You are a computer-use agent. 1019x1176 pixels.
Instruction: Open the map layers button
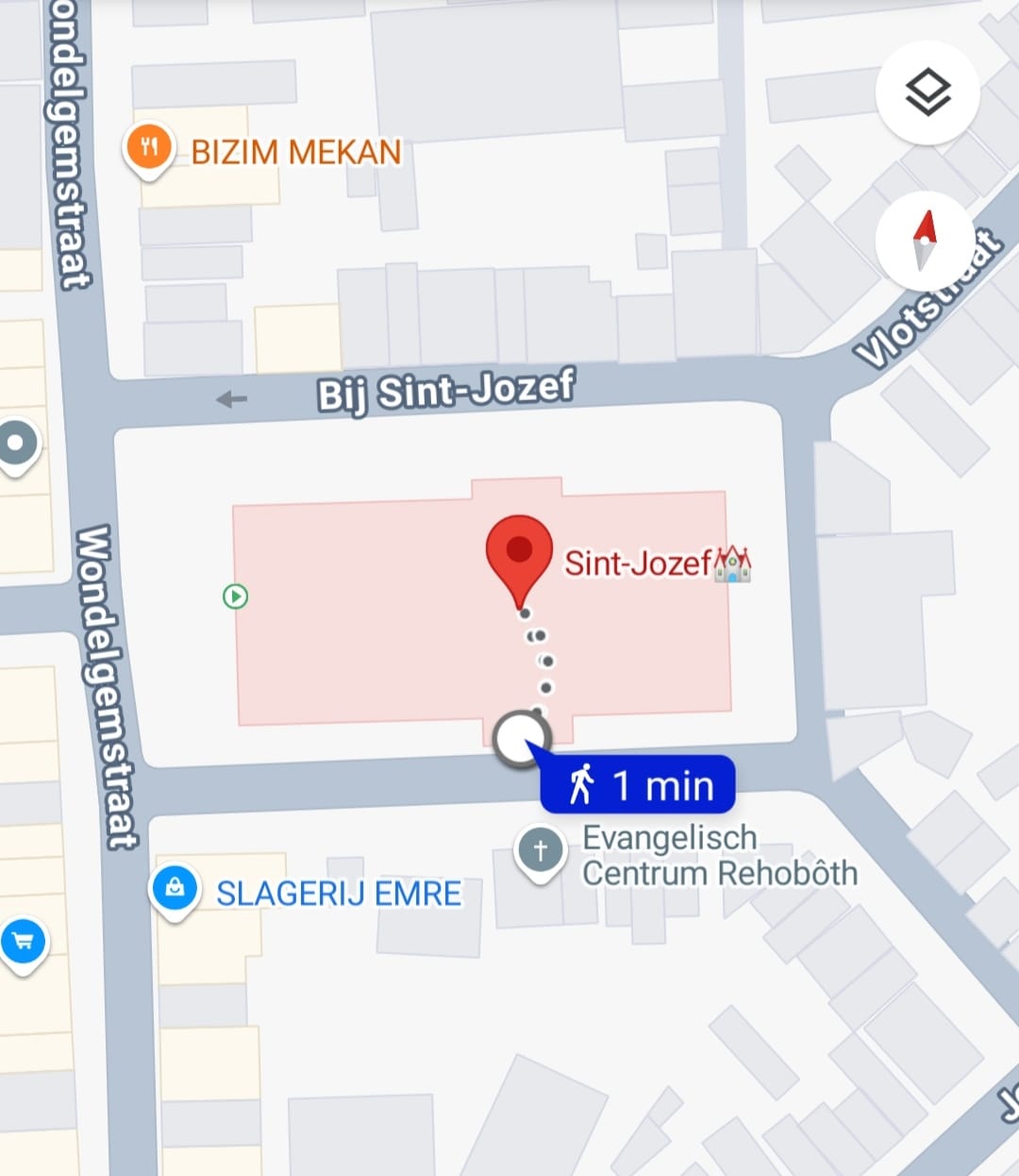(927, 92)
